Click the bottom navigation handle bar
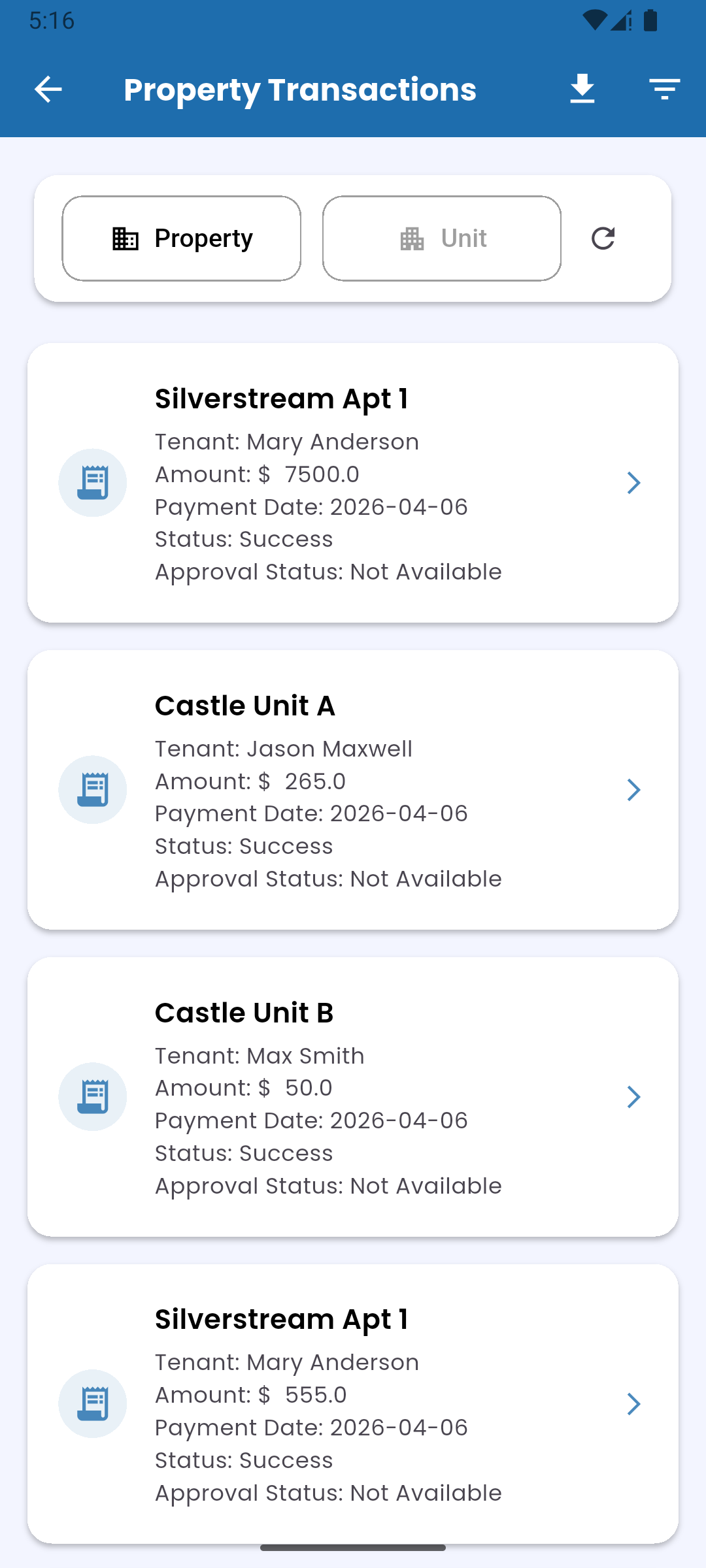The image size is (706, 1568). coord(353,1547)
